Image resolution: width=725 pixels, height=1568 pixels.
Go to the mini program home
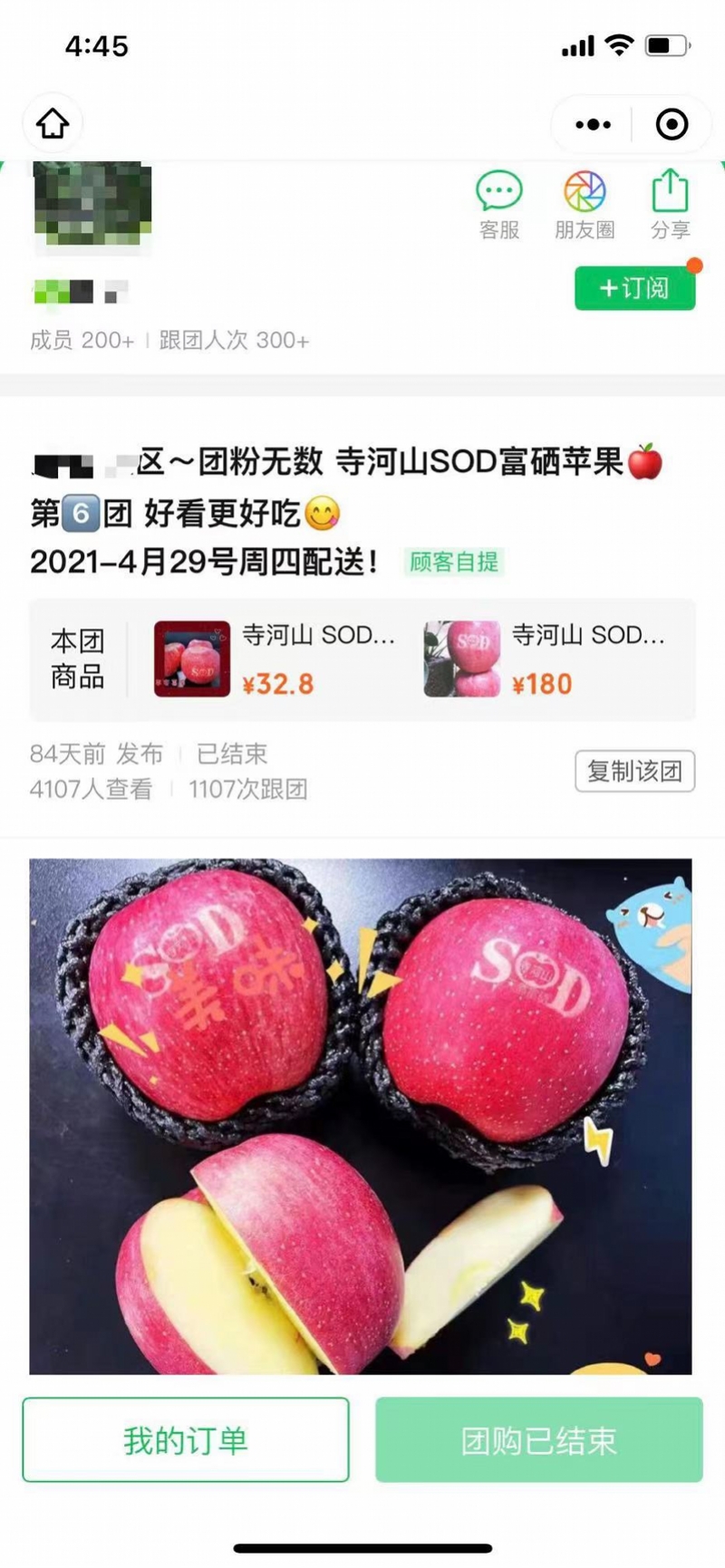53,123
